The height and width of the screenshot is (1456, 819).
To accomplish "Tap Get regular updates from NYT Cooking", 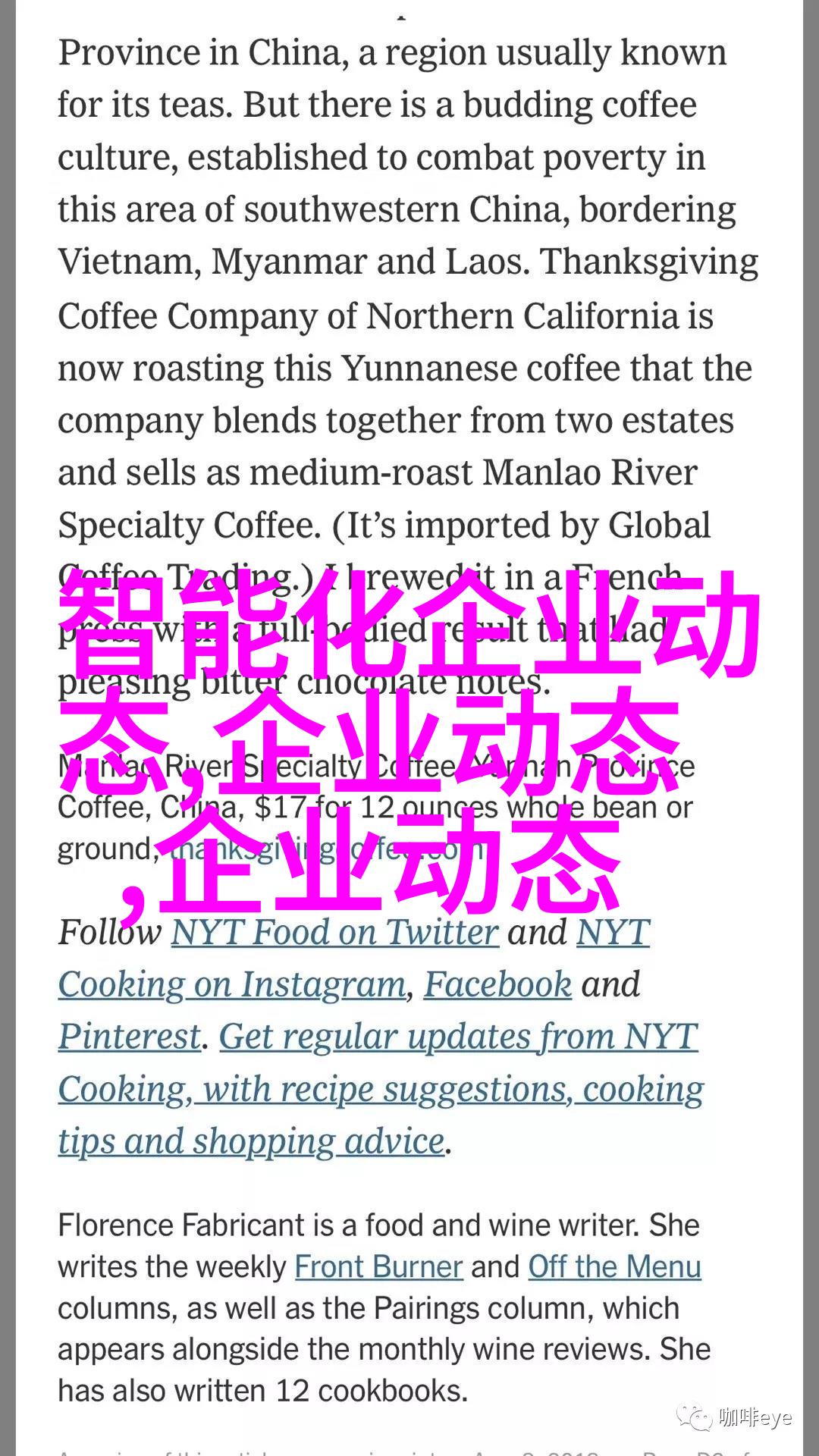I will pyautogui.click(x=458, y=1037).
